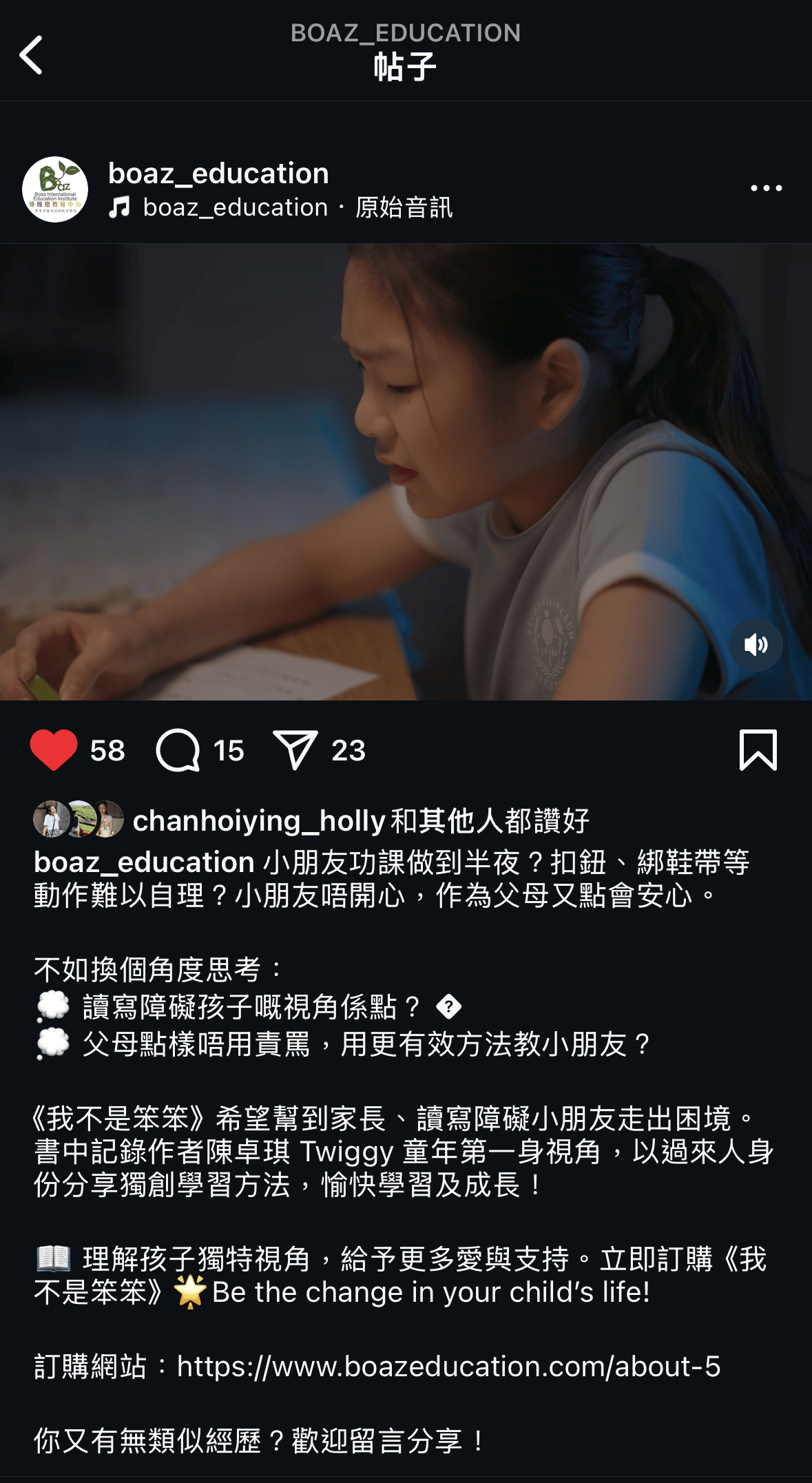Open the boaz_education original audio link

pyautogui.click(x=296, y=207)
